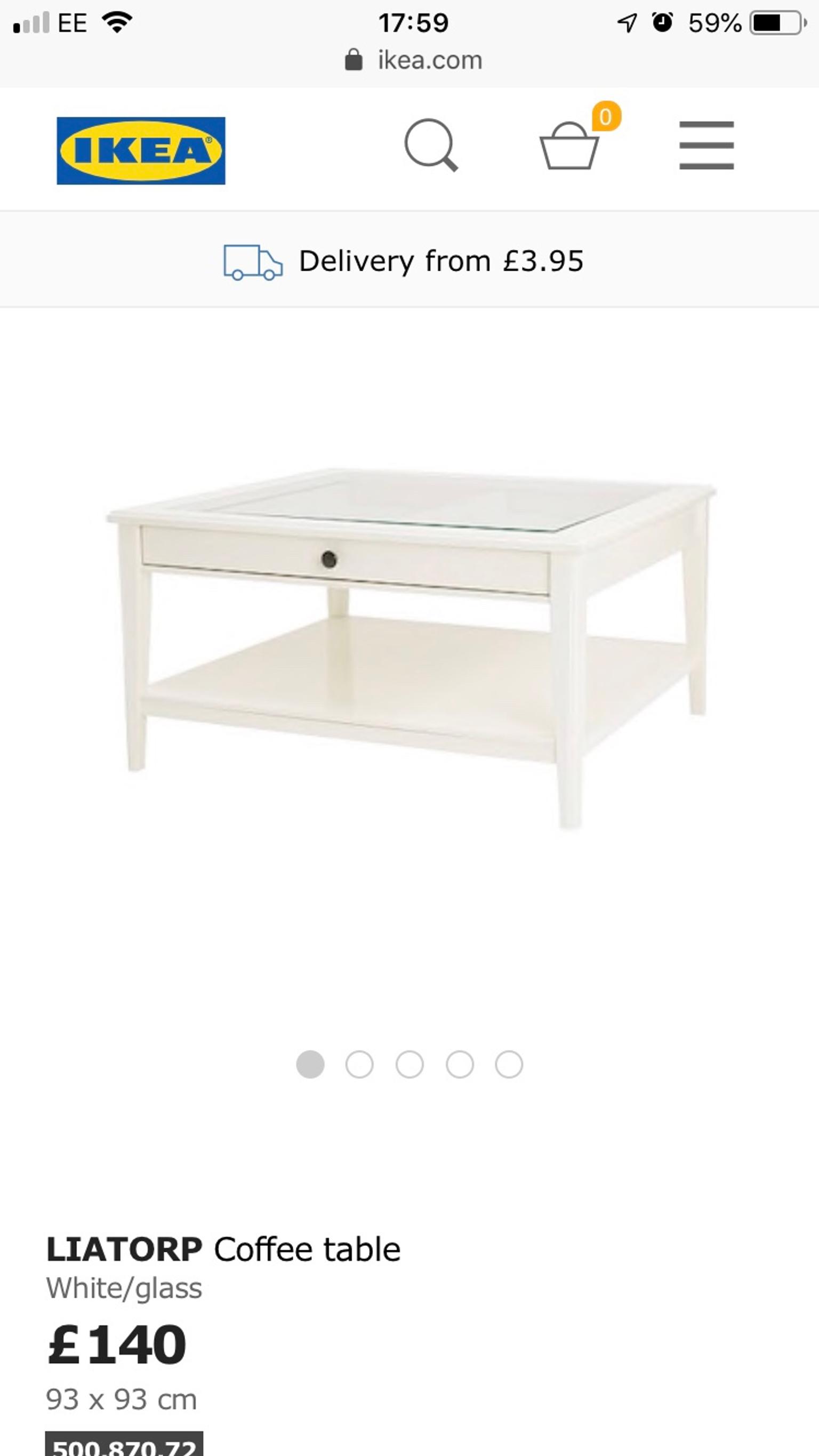Image resolution: width=819 pixels, height=1456 pixels.
Task: Tap the ikea.com address bar
Action: coord(414,60)
